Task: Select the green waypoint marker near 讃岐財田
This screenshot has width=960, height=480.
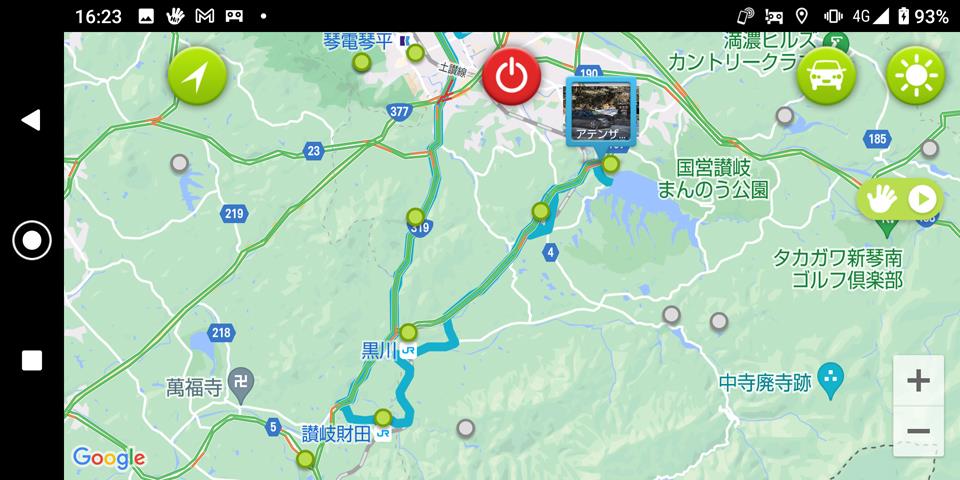Action: click(x=383, y=417)
